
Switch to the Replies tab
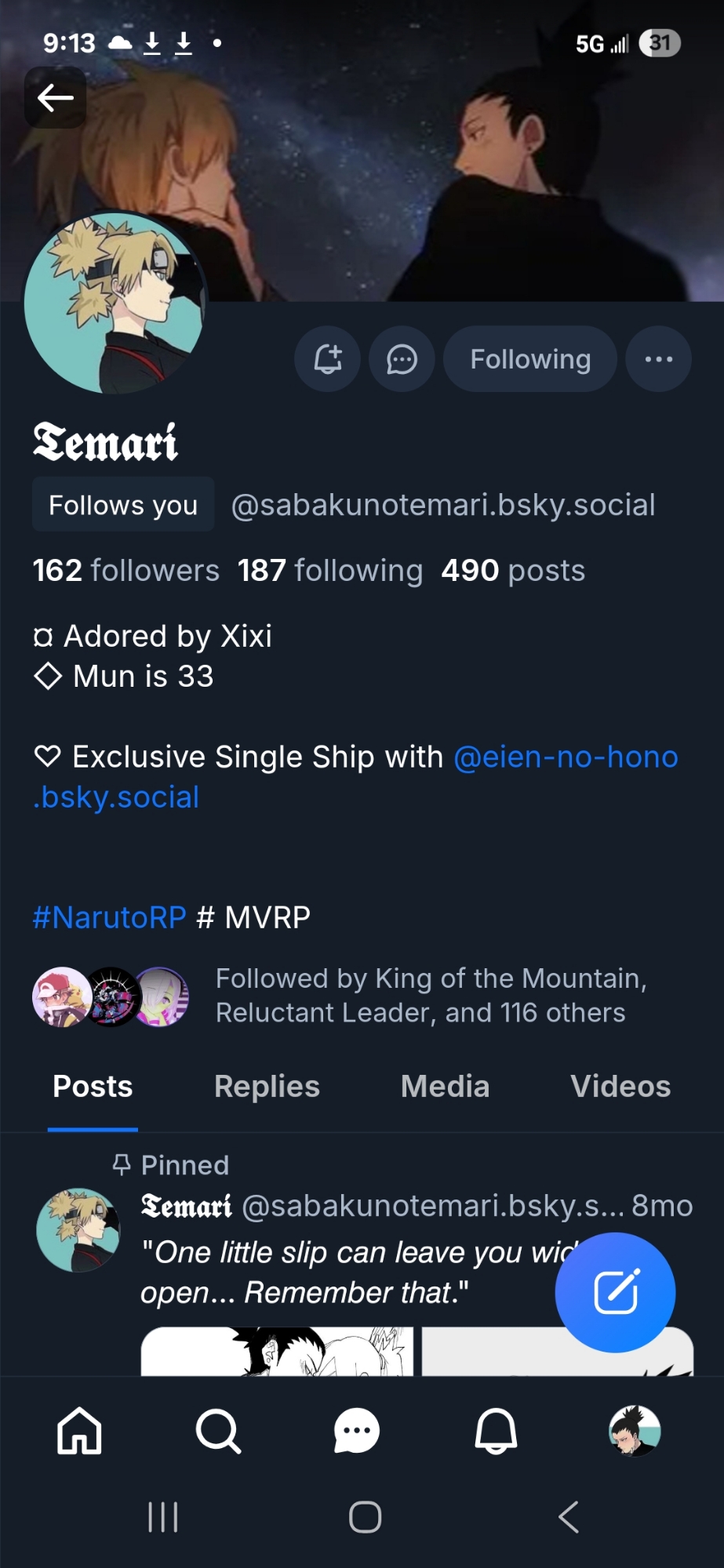click(x=267, y=1087)
